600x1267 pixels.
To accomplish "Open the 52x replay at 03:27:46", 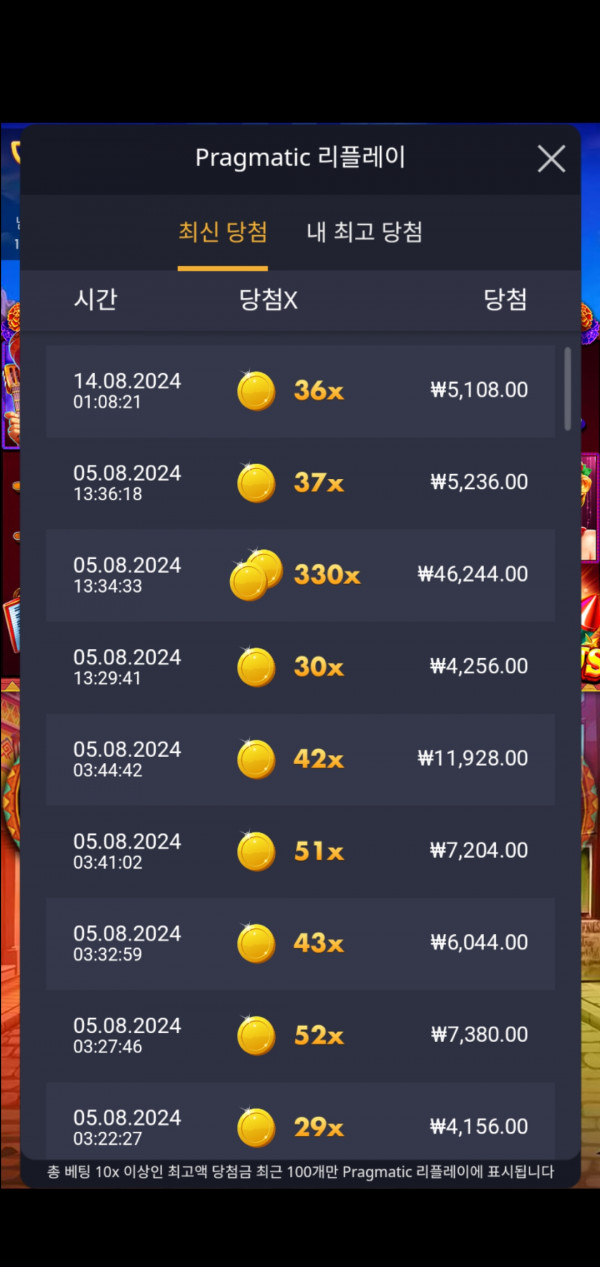I will [x=300, y=1035].
